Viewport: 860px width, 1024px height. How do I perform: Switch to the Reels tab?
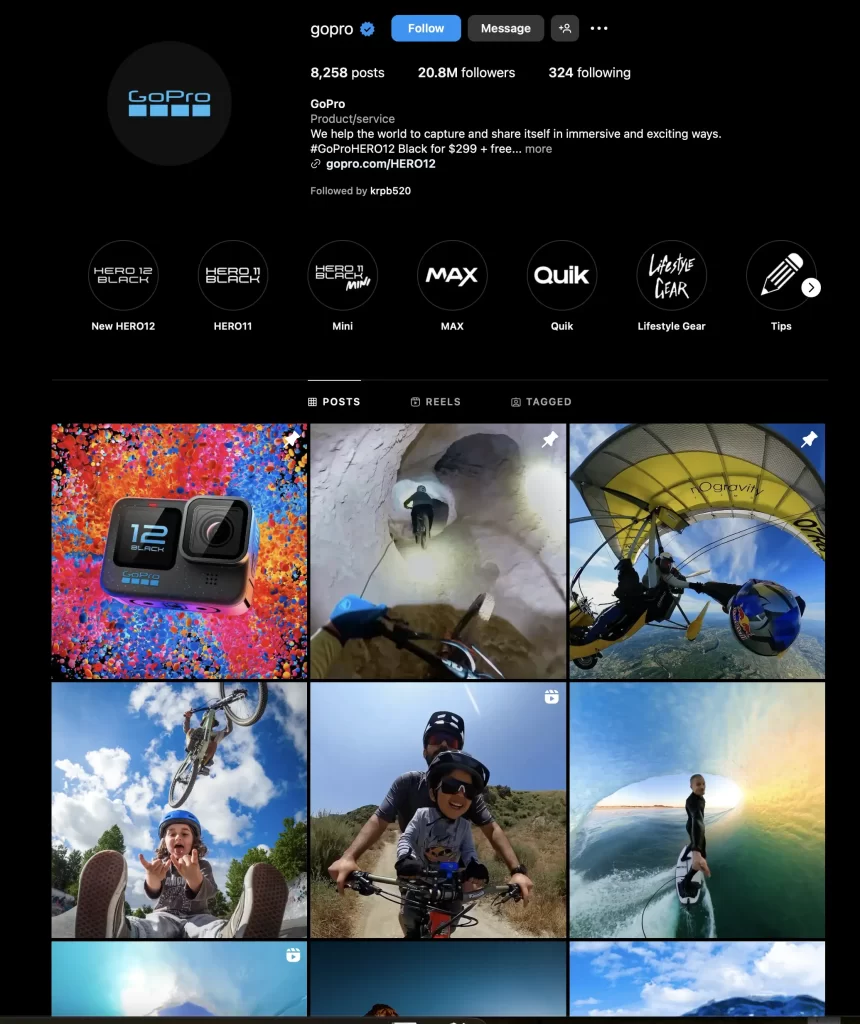[x=436, y=402]
